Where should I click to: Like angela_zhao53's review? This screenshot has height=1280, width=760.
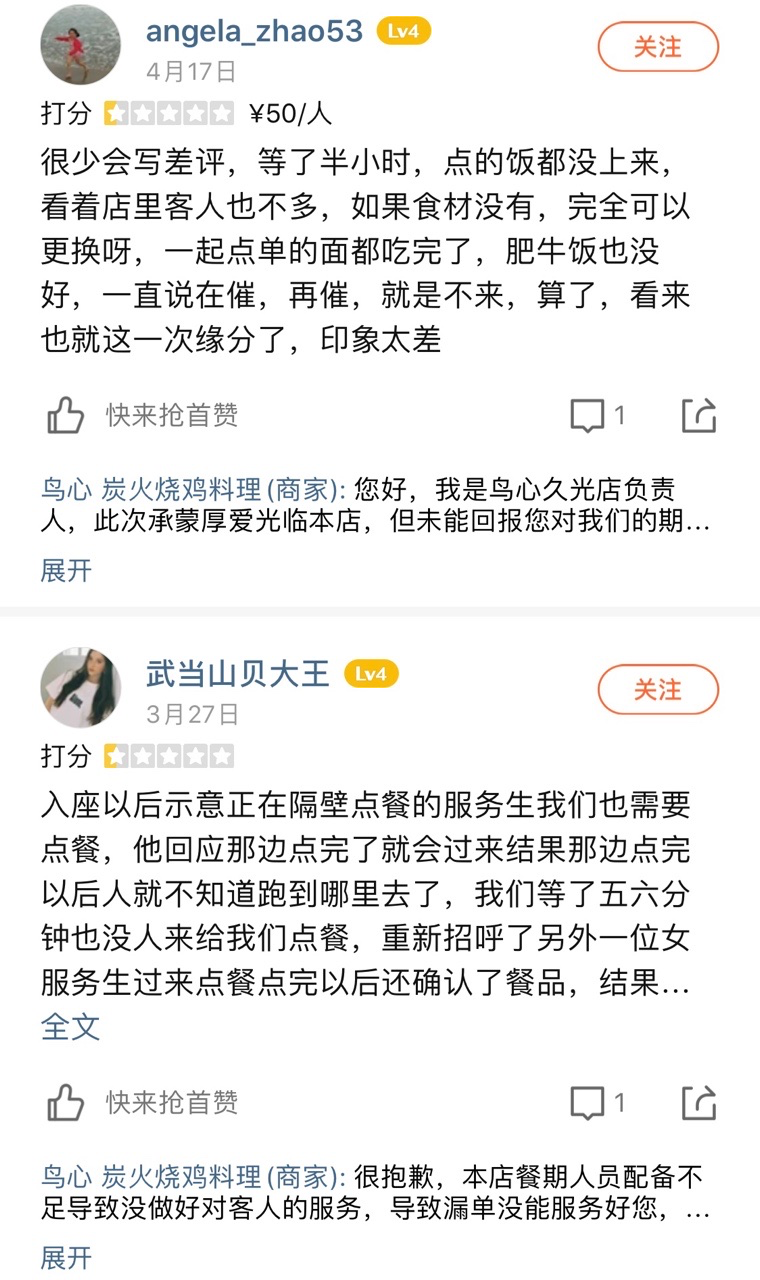pos(66,415)
